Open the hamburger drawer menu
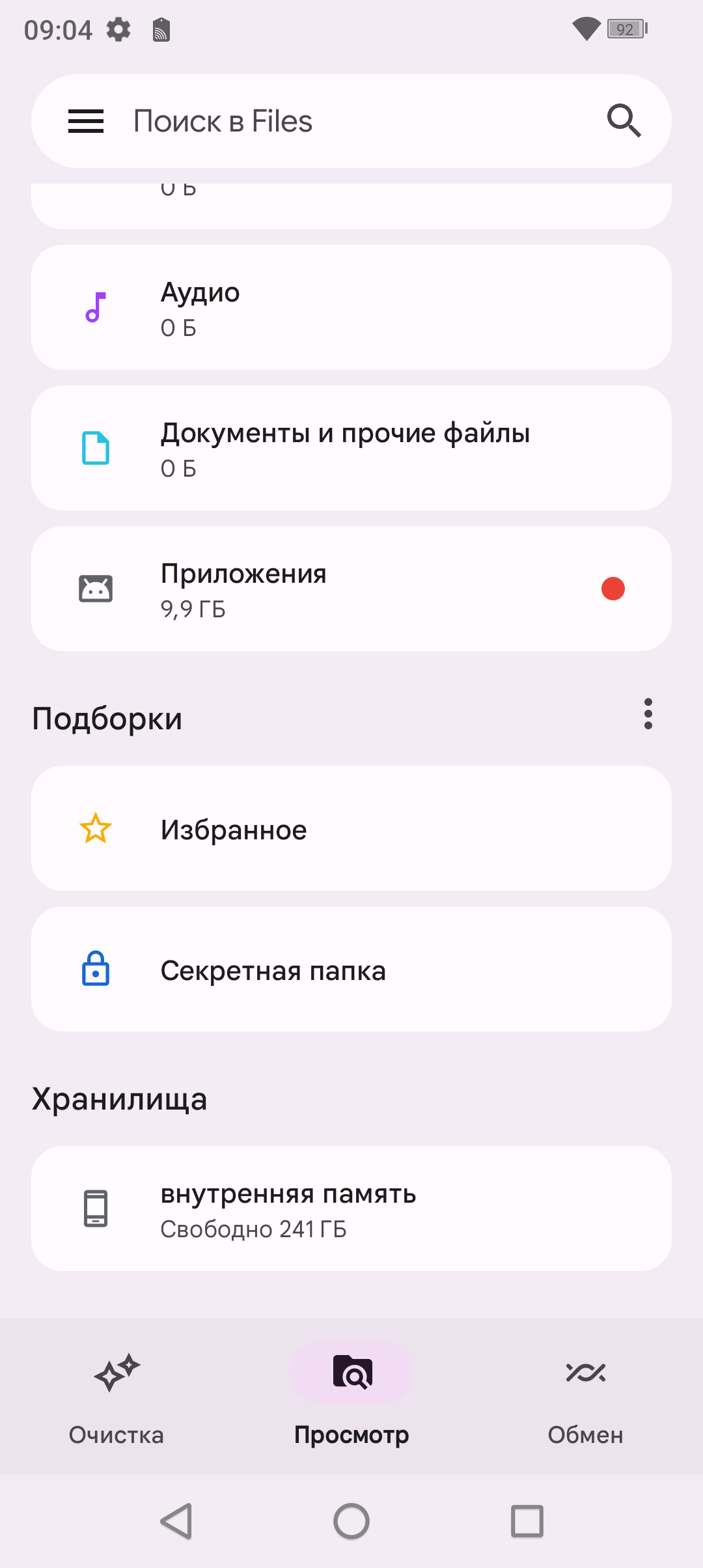 point(86,121)
